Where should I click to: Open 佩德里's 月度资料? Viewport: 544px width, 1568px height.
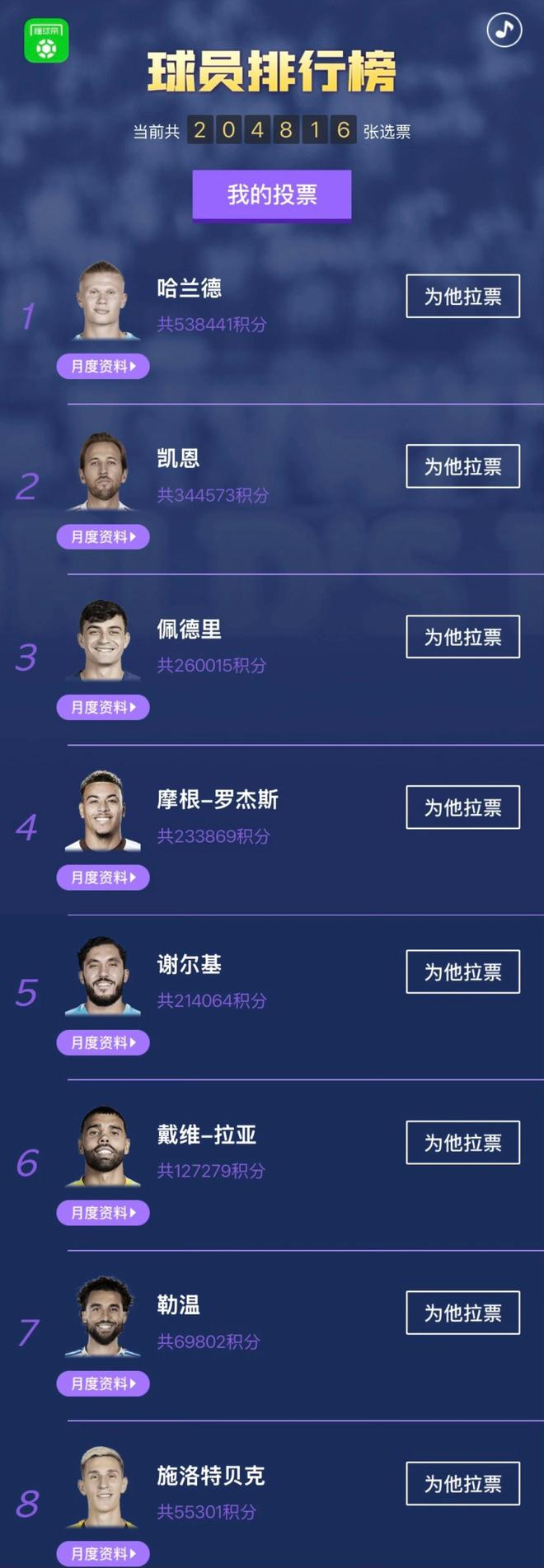coord(103,707)
